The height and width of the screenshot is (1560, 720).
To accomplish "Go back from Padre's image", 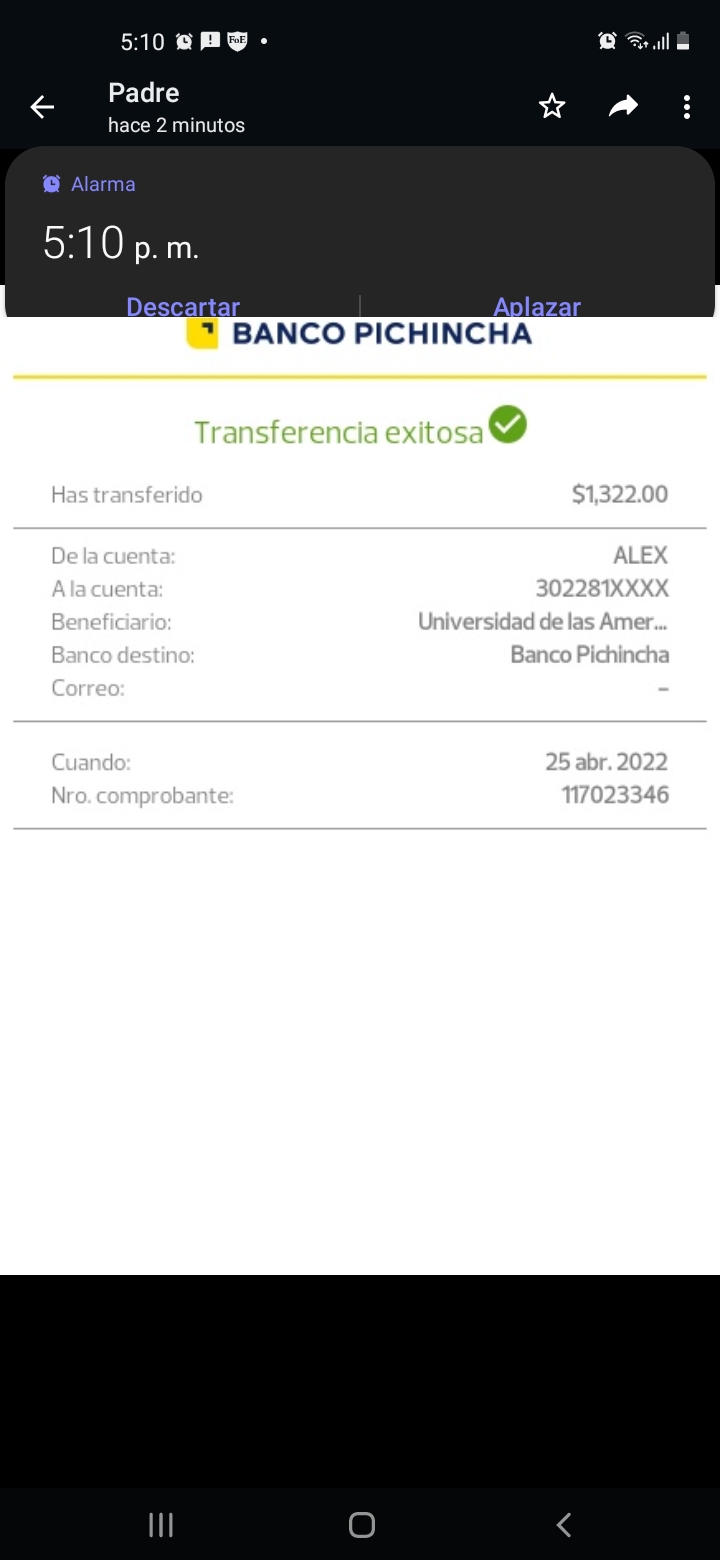I will click(x=42, y=107).
